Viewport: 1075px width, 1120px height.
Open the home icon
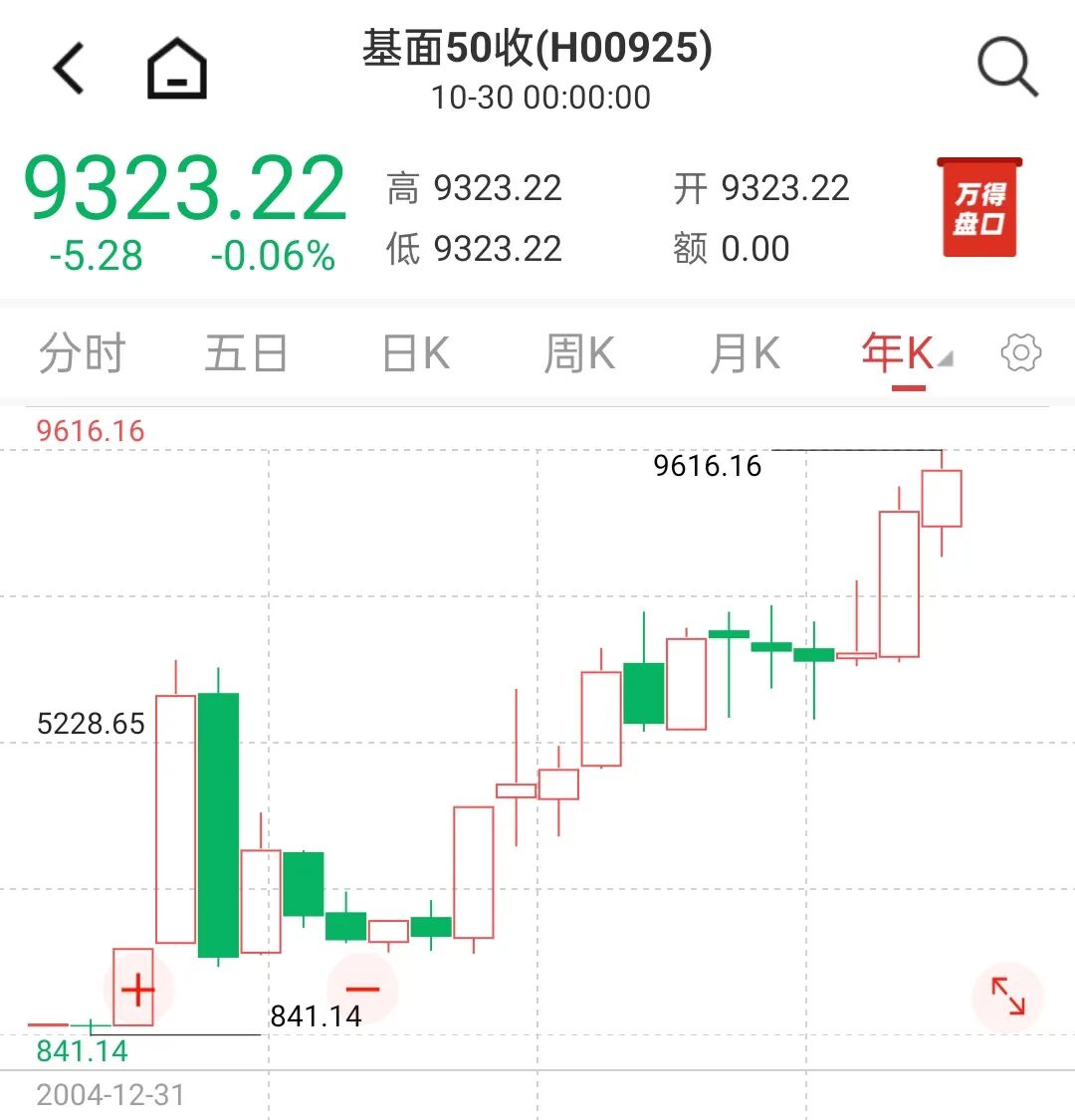[x=177, y=70]
